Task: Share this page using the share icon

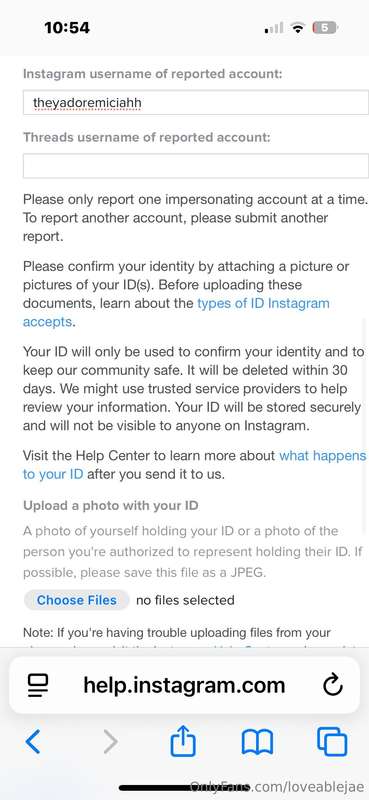Action: click(x=183, y=741)
